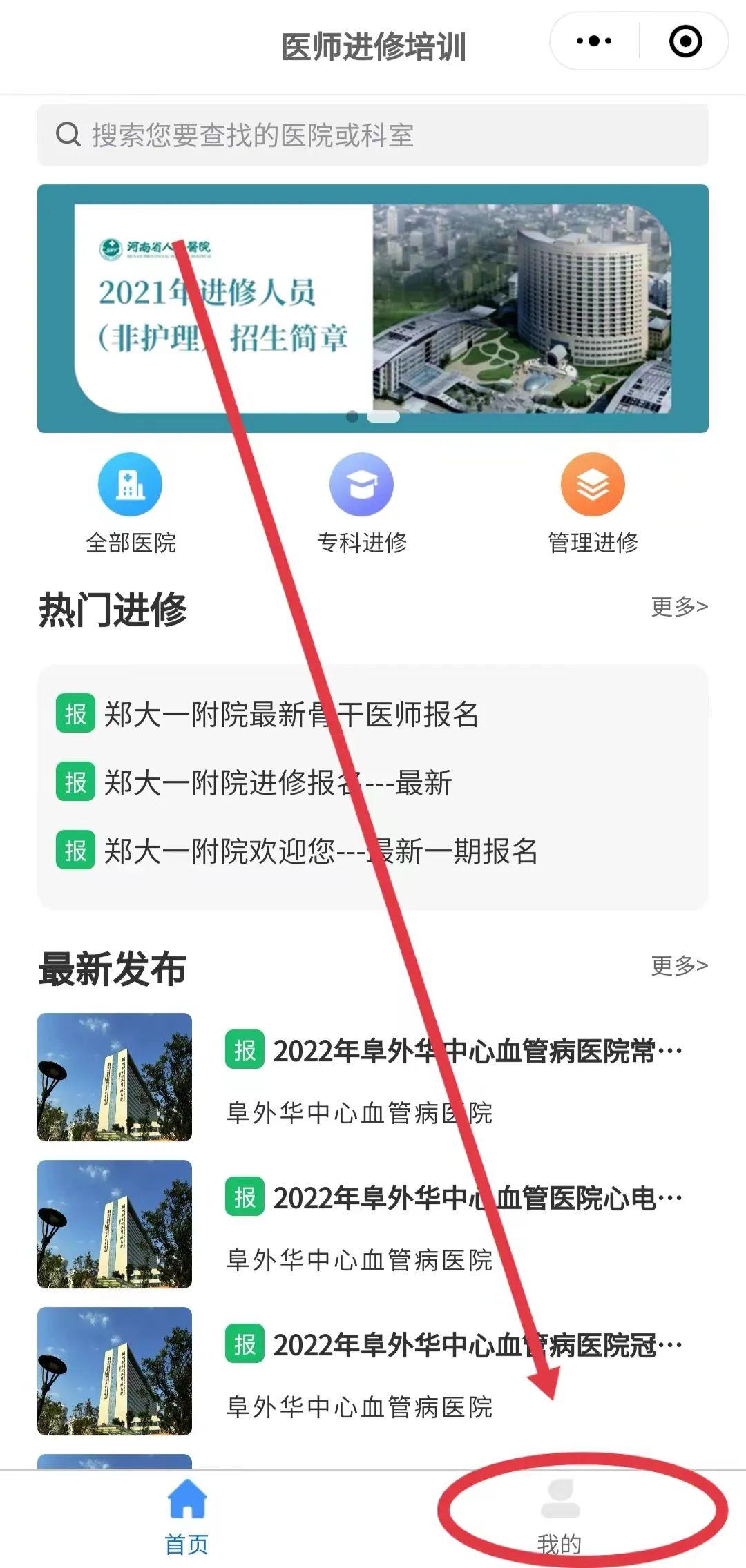This screenshot has width=746, height=1568.
Task: Expand 最新发布 via 更多>
Action: [x=677, y=965]
